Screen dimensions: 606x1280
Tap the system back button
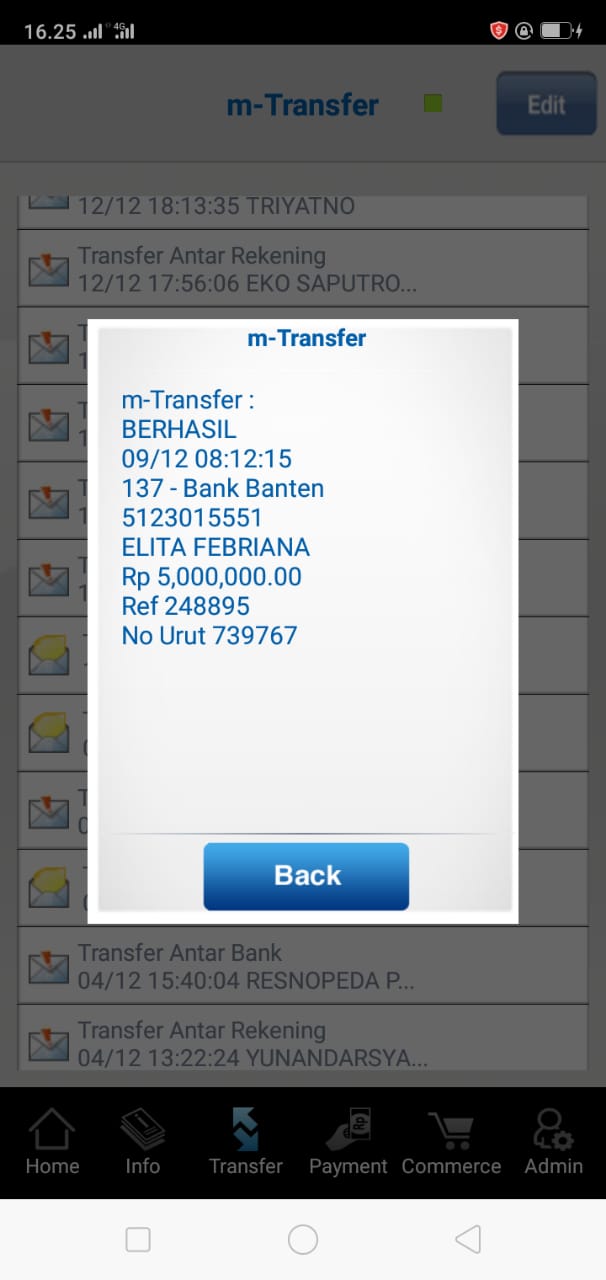[468, 1239]
